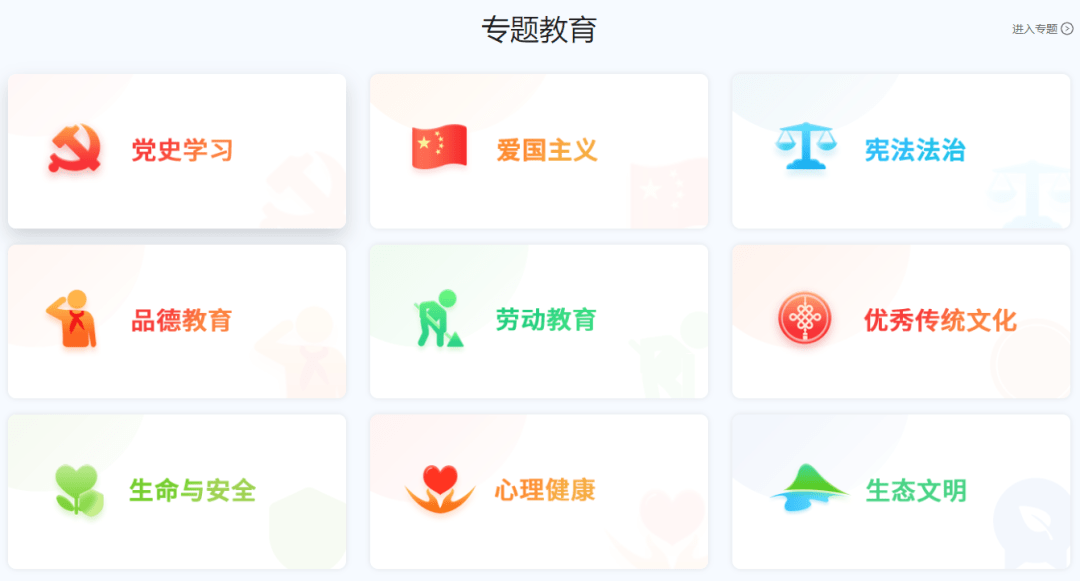Select 优秀传统文化 card
1080x581 pixels.
coord(901,321)
